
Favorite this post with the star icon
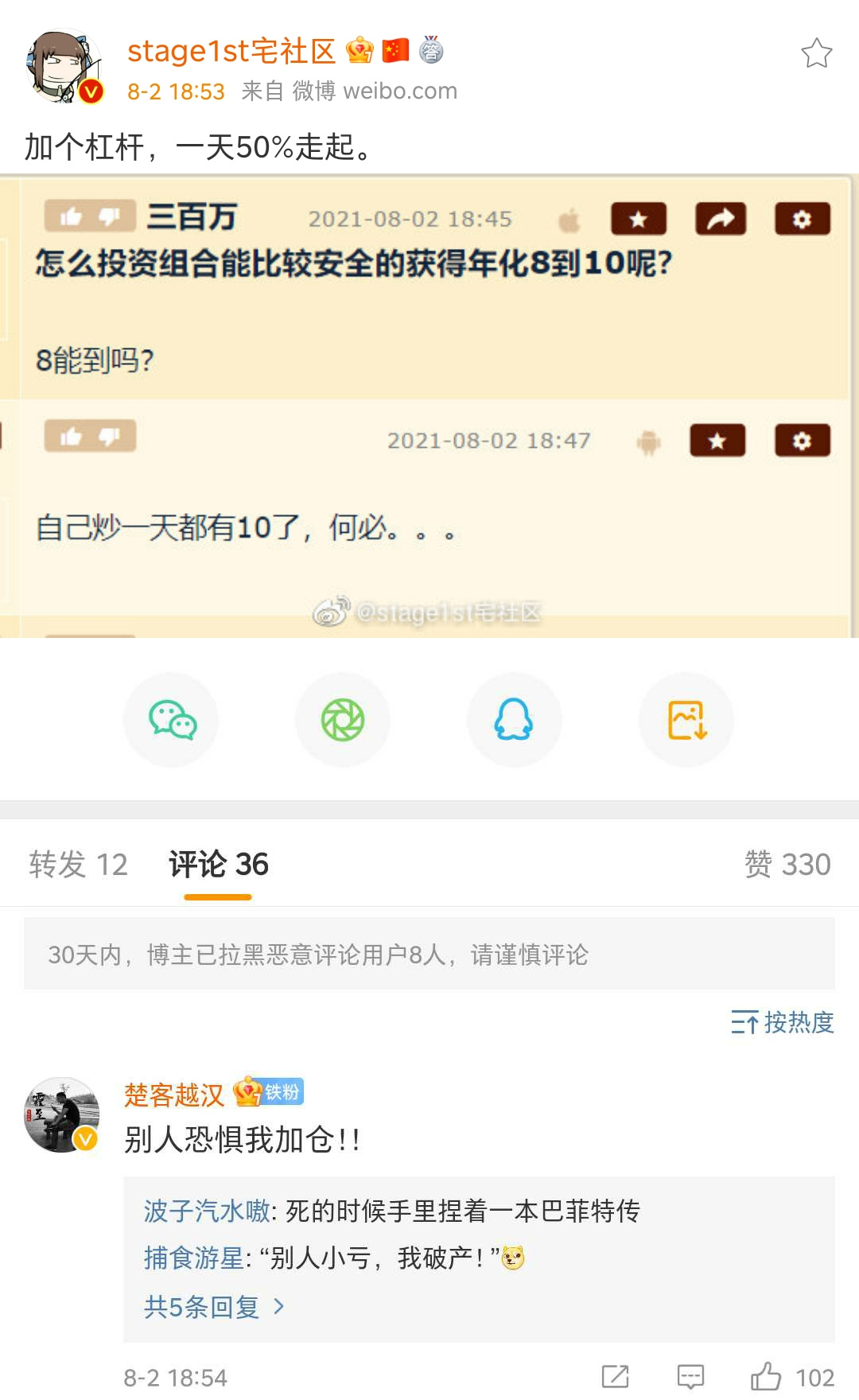click(x=816, y=53)
